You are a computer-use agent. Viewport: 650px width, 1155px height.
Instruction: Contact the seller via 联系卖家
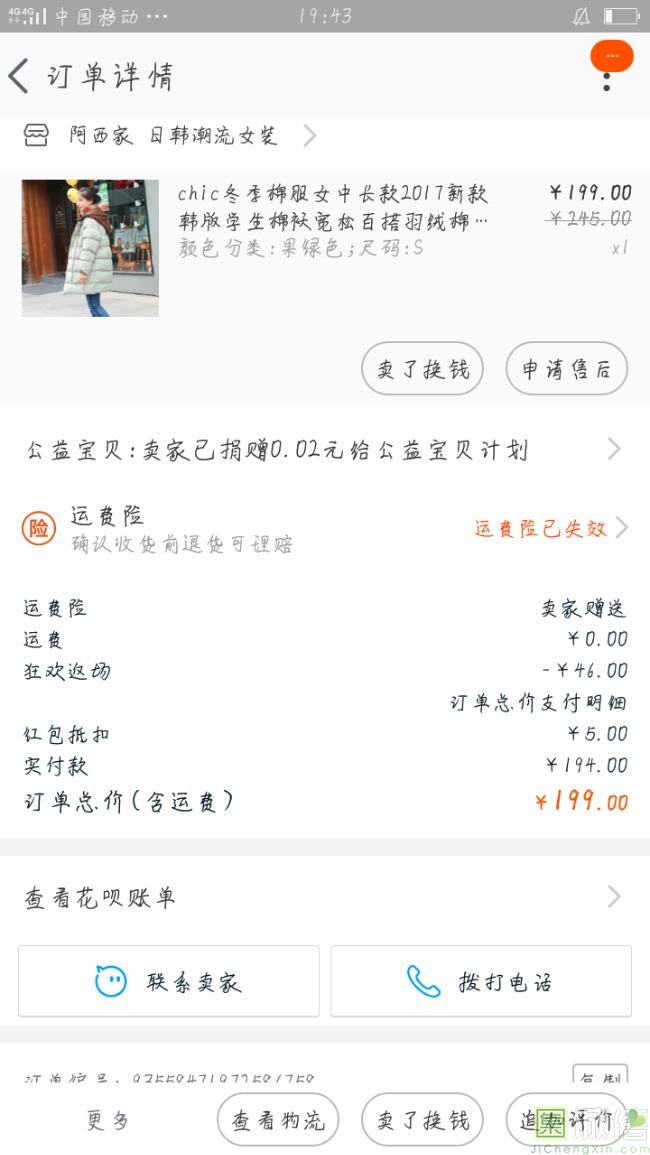coord(169,981)
